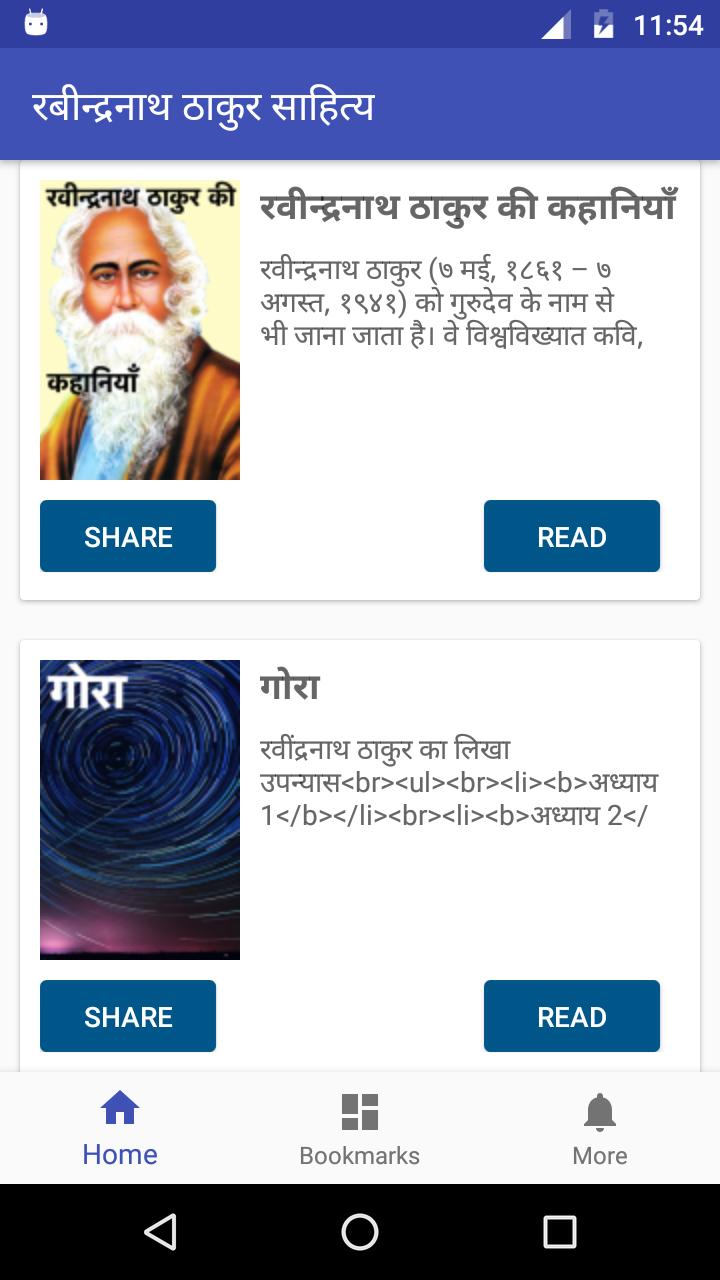This screenshot has height=1280, width=720.
Task: Tap READ on रवीन्द्रनाथ ठाकुर की कहानियाँ
Action: [571, 536]
